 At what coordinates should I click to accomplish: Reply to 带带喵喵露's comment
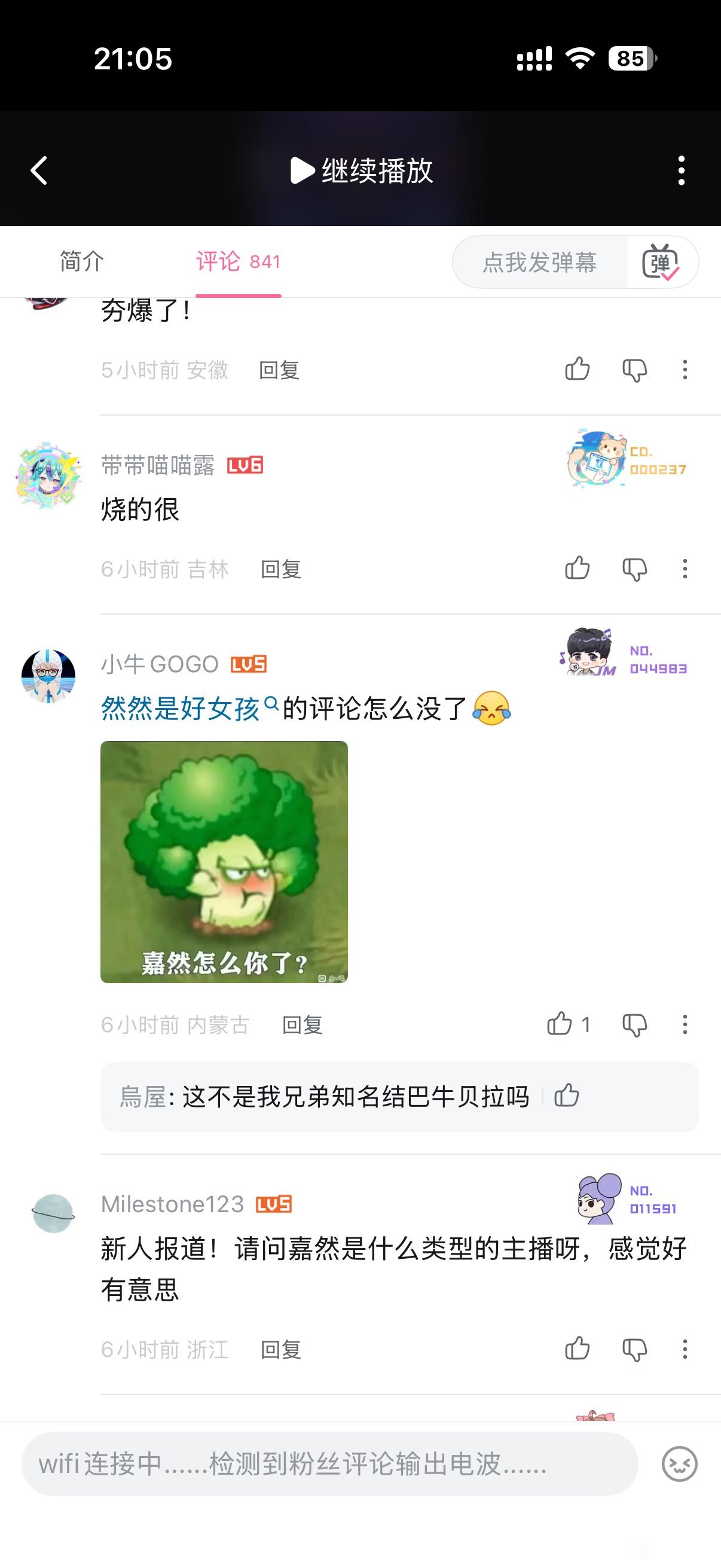[280, 569]
